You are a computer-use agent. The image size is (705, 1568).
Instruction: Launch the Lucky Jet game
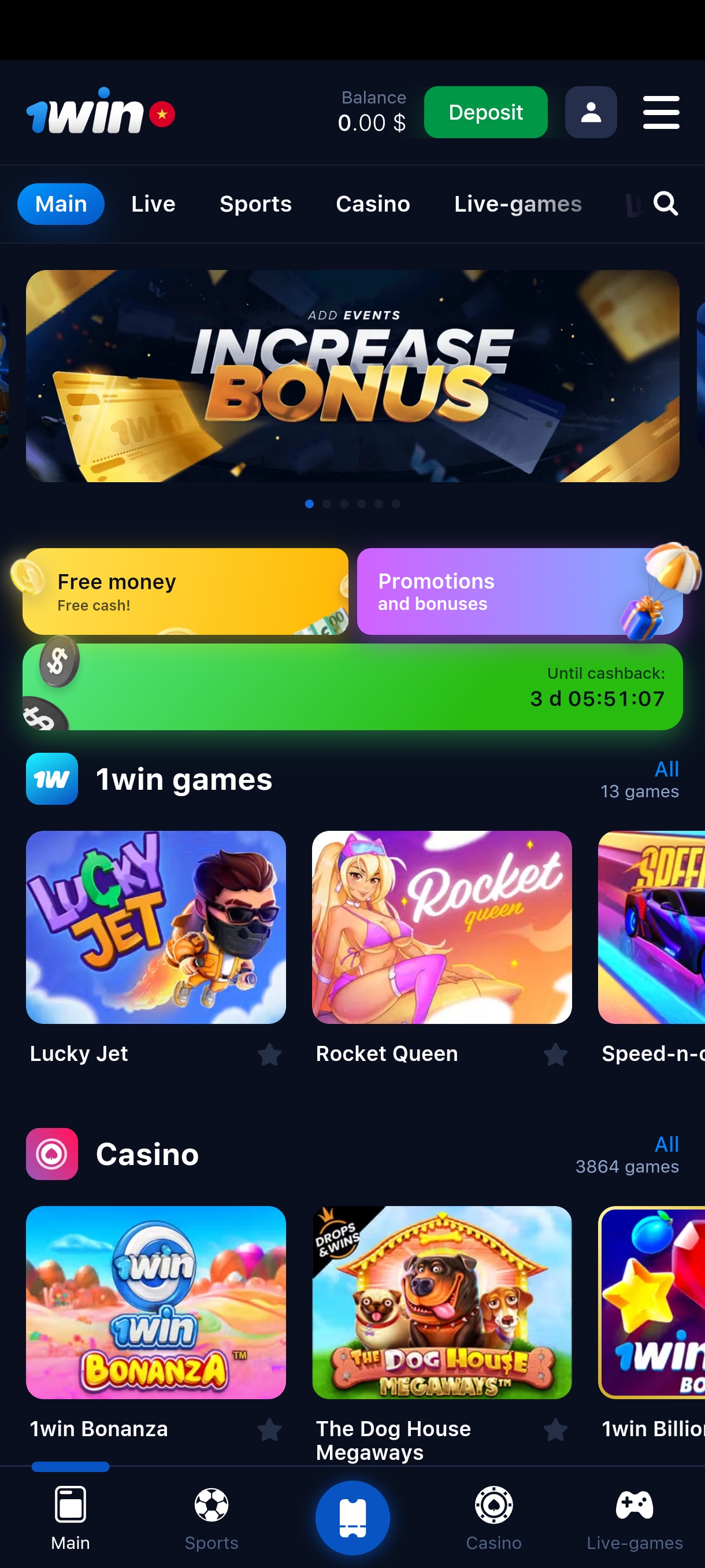click(155, 927)
